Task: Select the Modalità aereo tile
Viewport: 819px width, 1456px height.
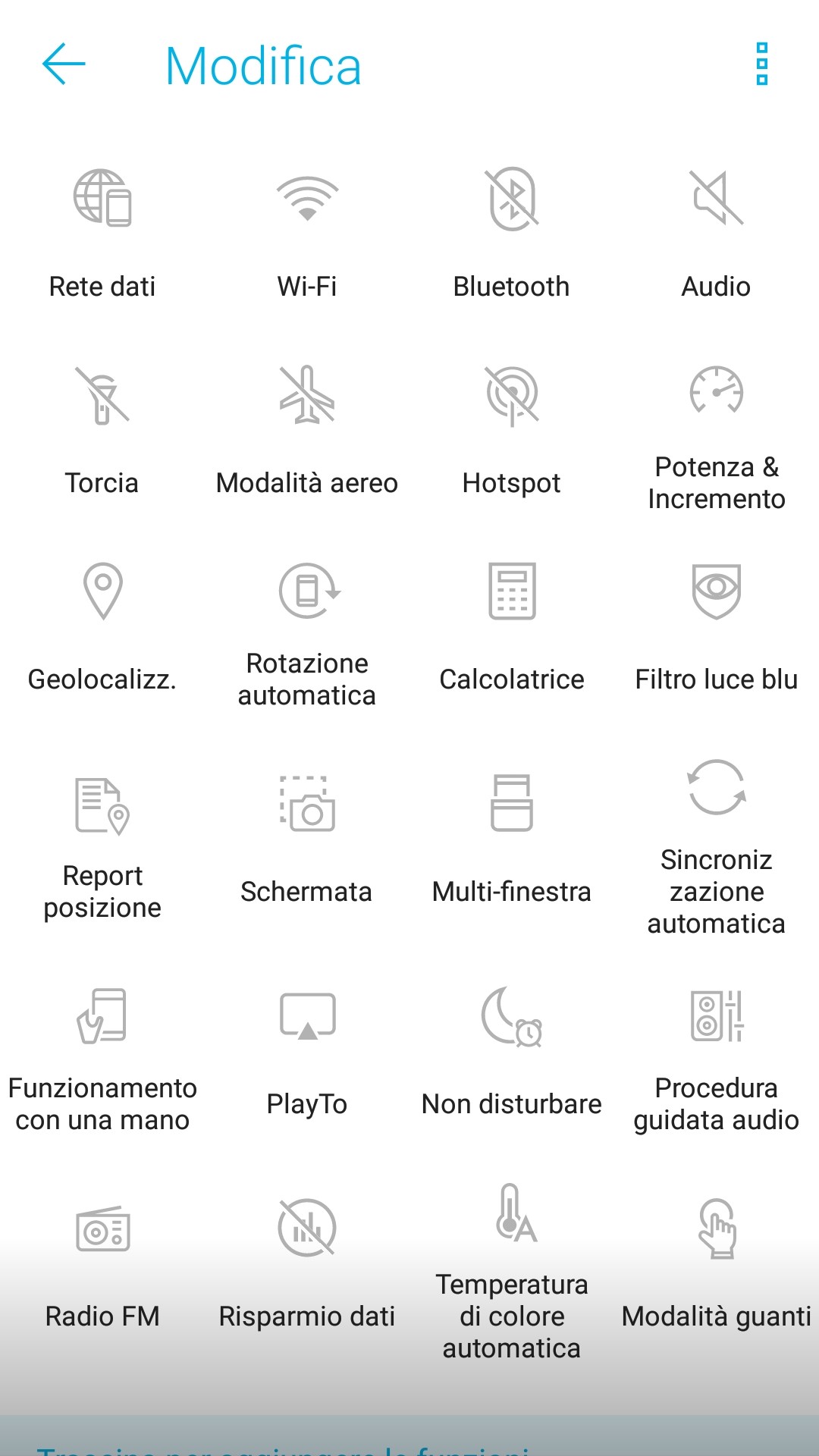Action: point(307,396)
